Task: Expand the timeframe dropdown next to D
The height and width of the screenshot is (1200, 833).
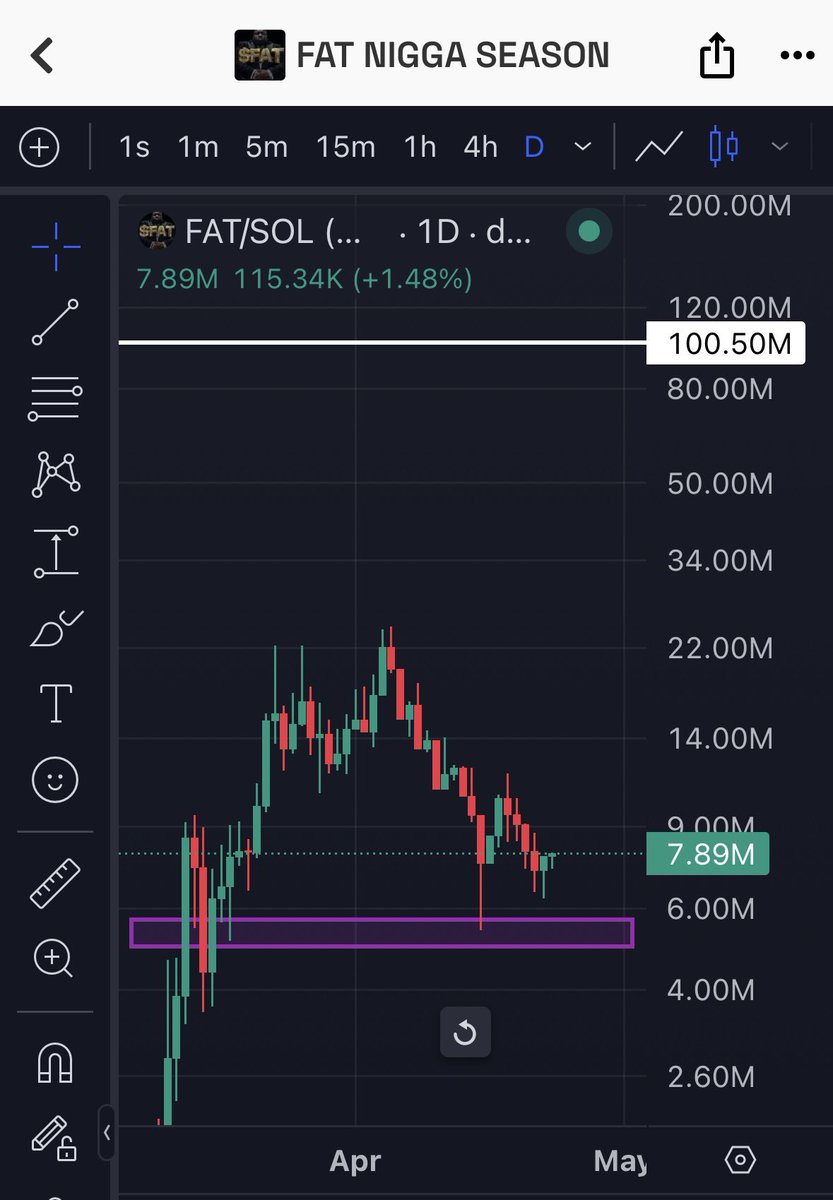Action: coord(582,148)
